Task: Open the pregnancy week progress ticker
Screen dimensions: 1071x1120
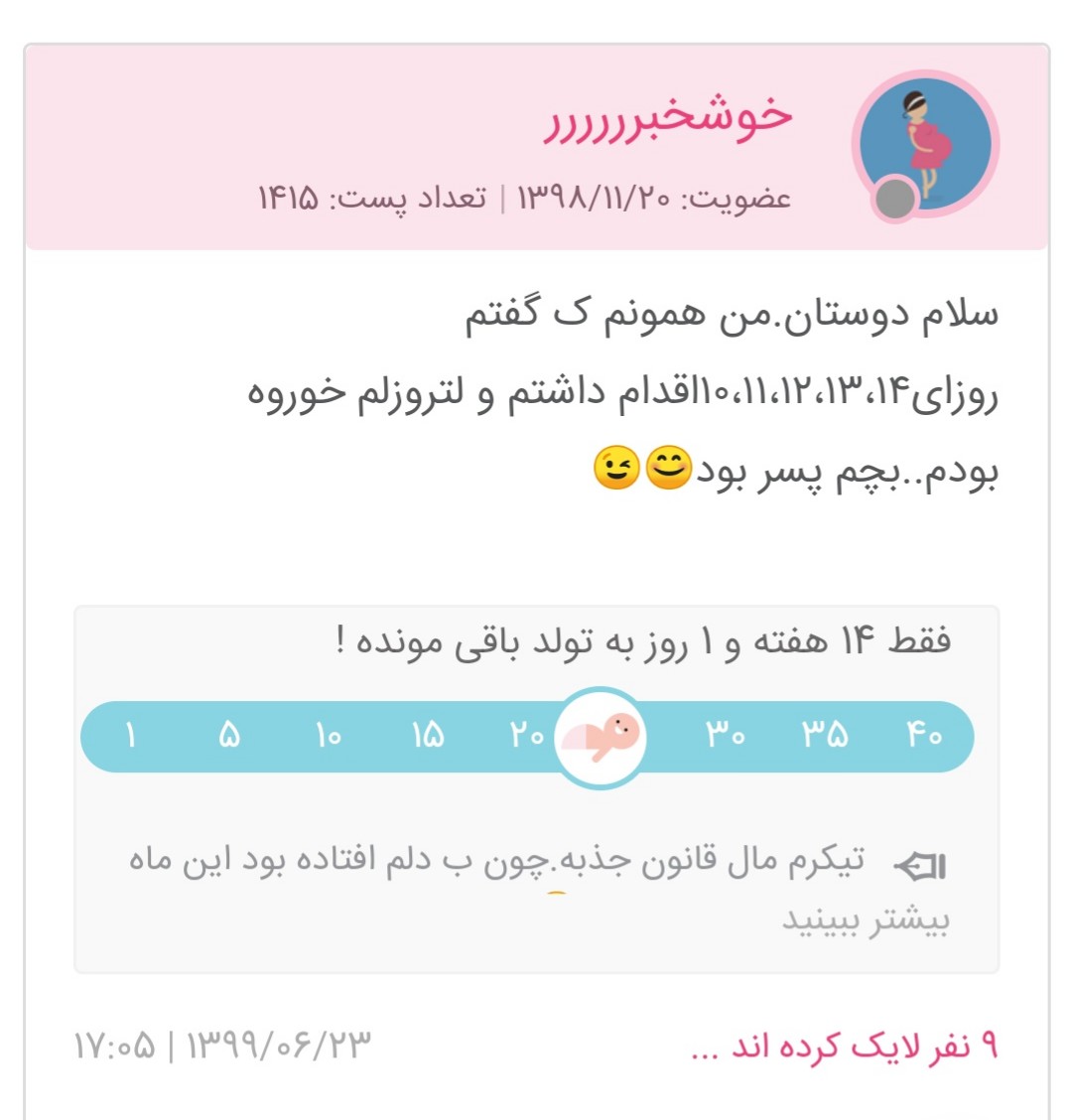Action: coord(526,737)
